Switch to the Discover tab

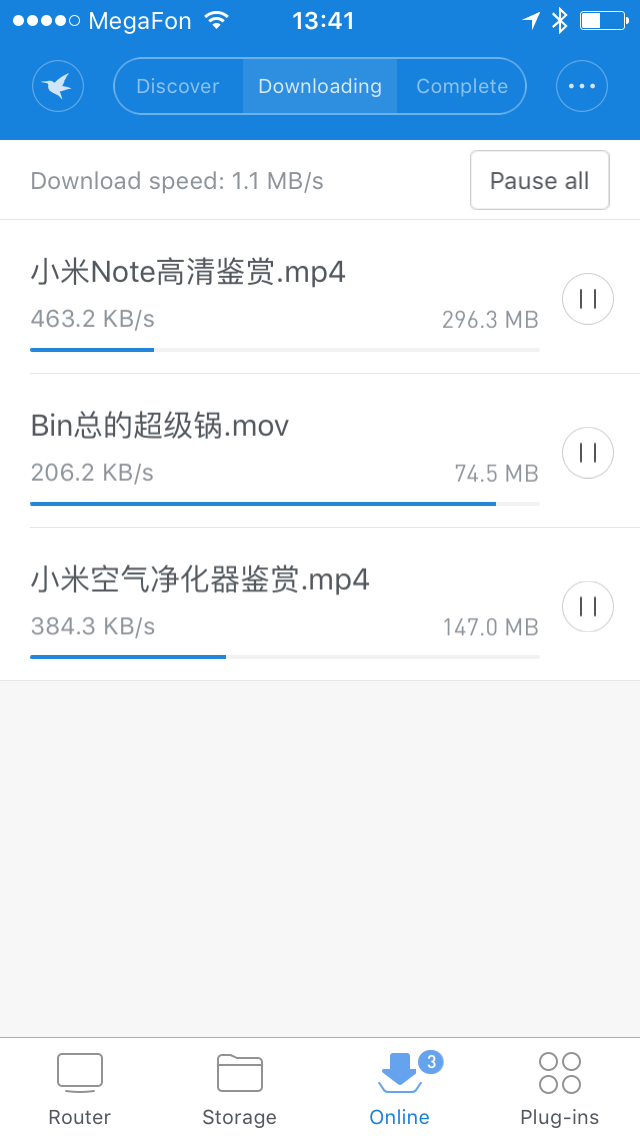pos(178,87)
